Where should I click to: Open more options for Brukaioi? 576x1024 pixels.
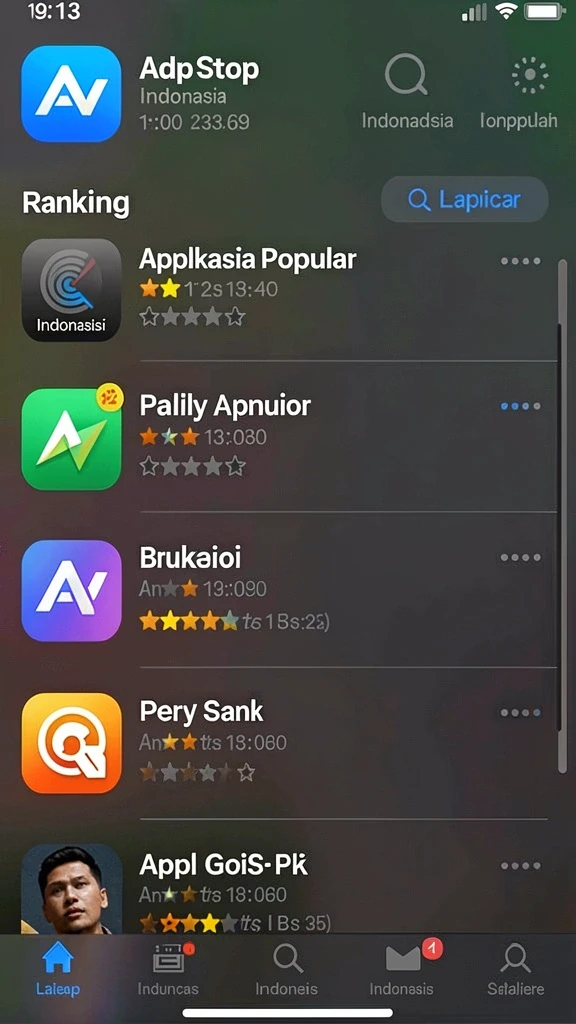520,558
